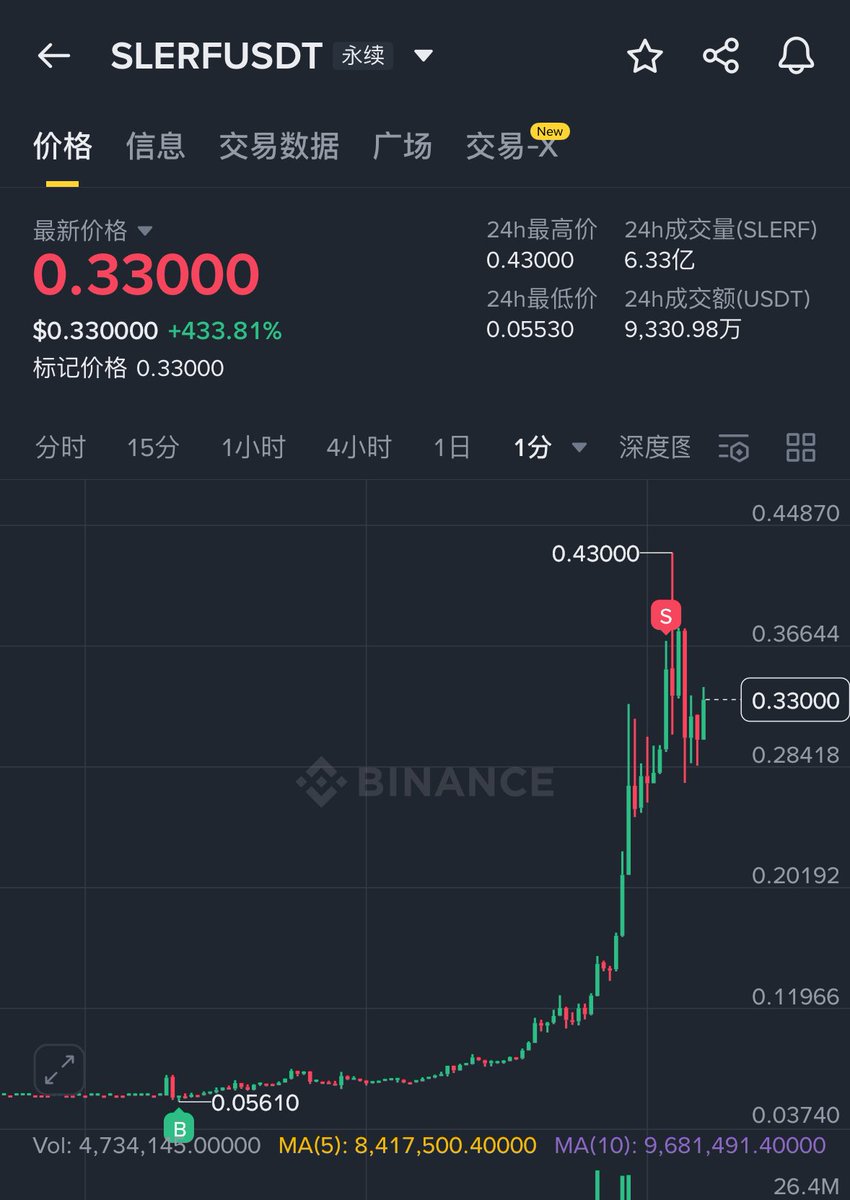The image size is (850, 1200).
Task: Show the 深度图 depth chart
Action: 655,447
